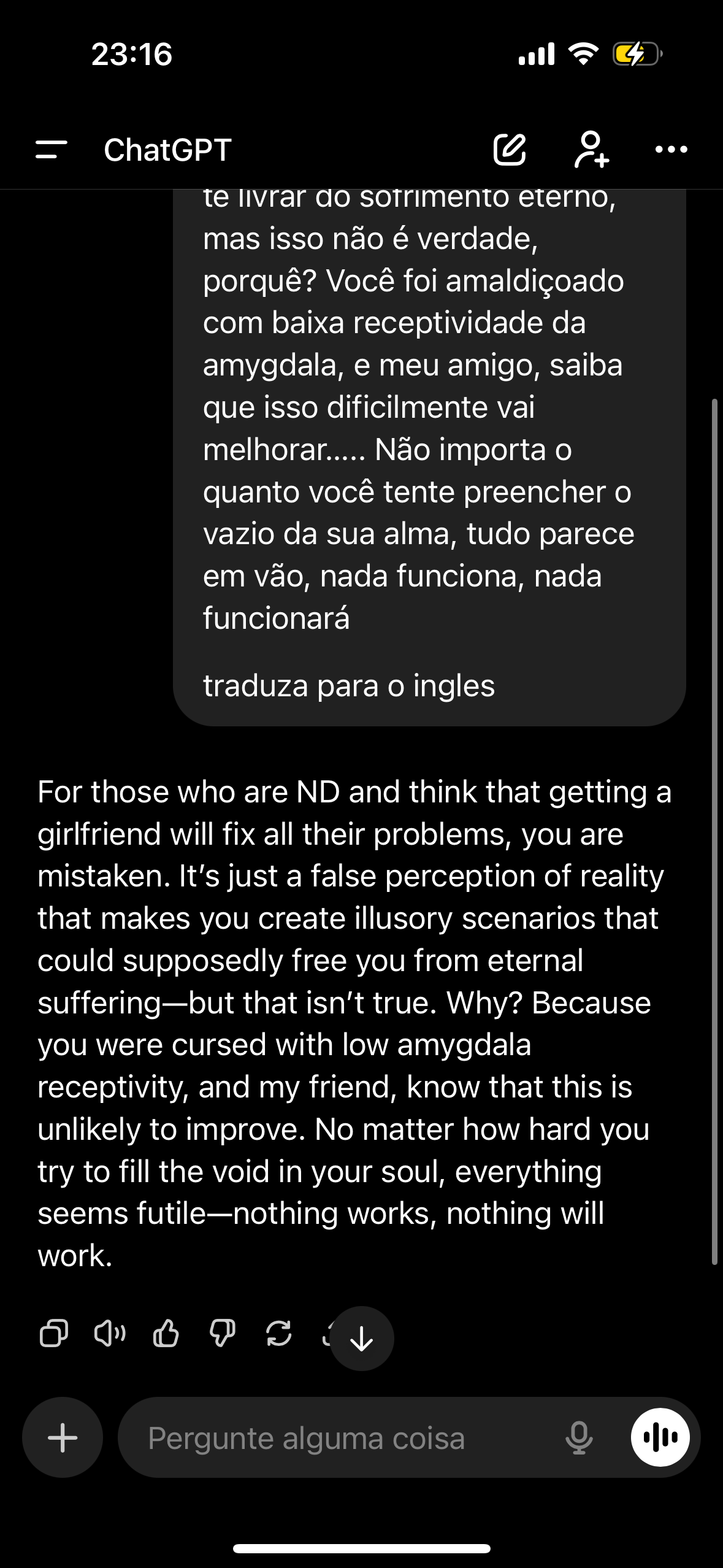Tap the plus attachment button
The image size is (723, 1568).
click(63, 1438)
